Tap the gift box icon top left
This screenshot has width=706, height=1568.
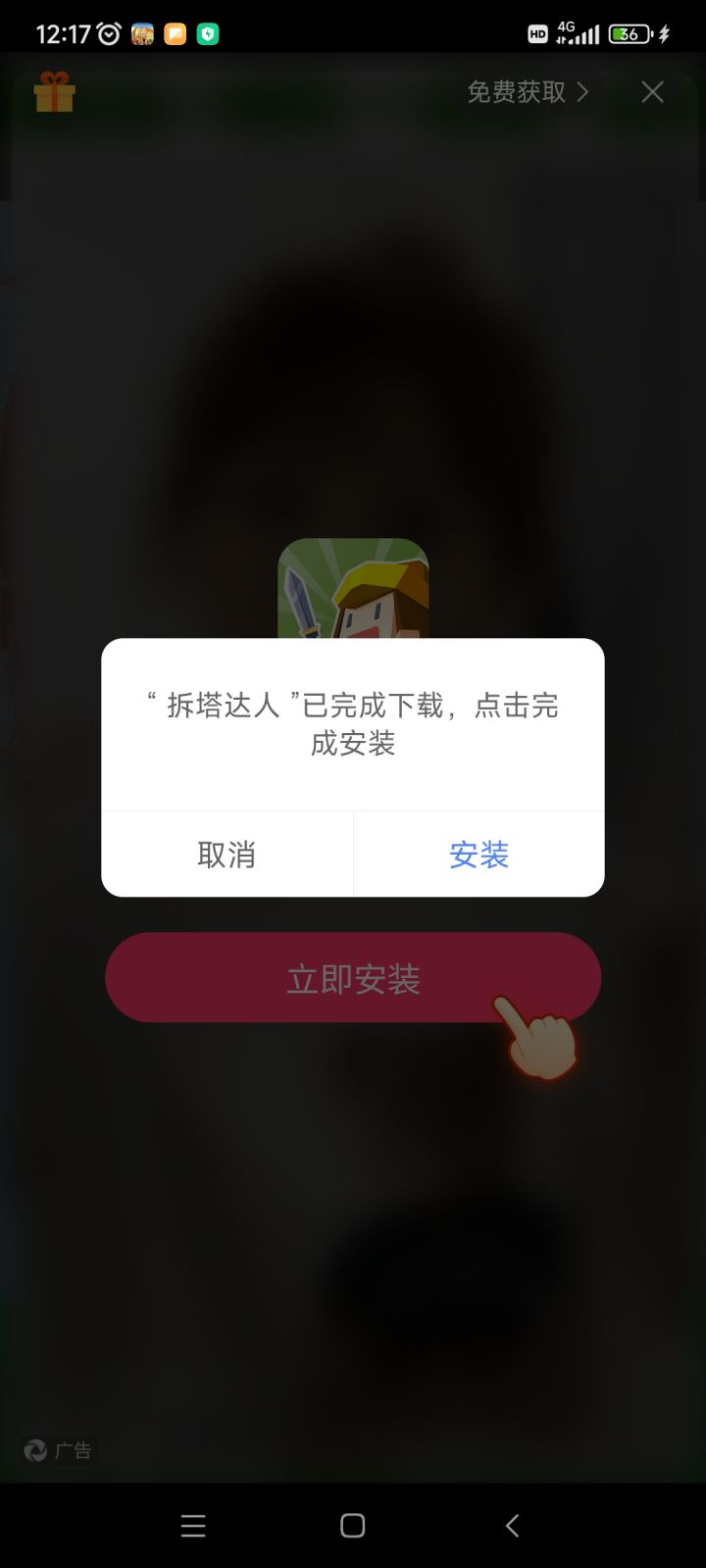(54, 91)
